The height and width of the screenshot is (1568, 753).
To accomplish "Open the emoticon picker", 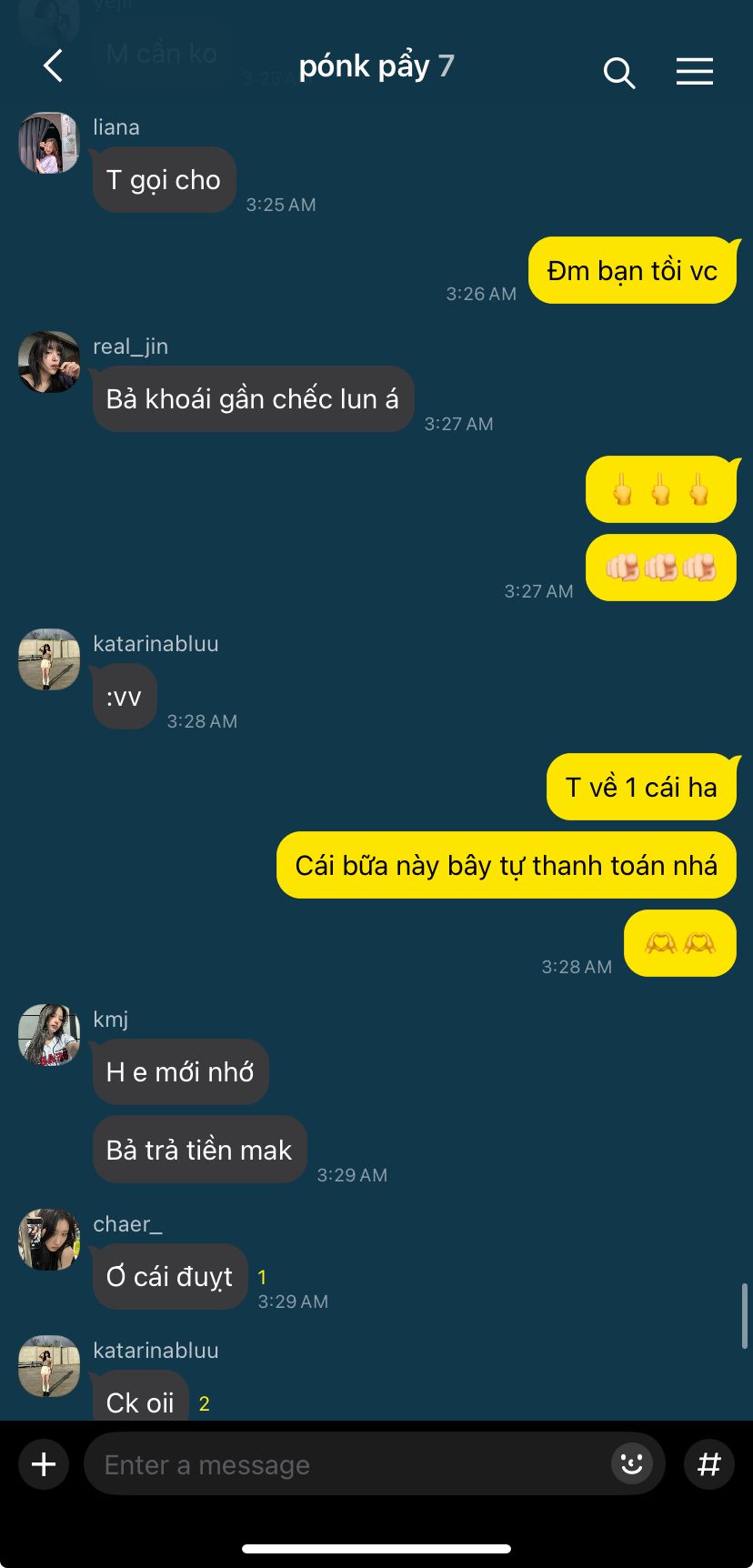I will pyautogui.click(x=631, y=1464).
